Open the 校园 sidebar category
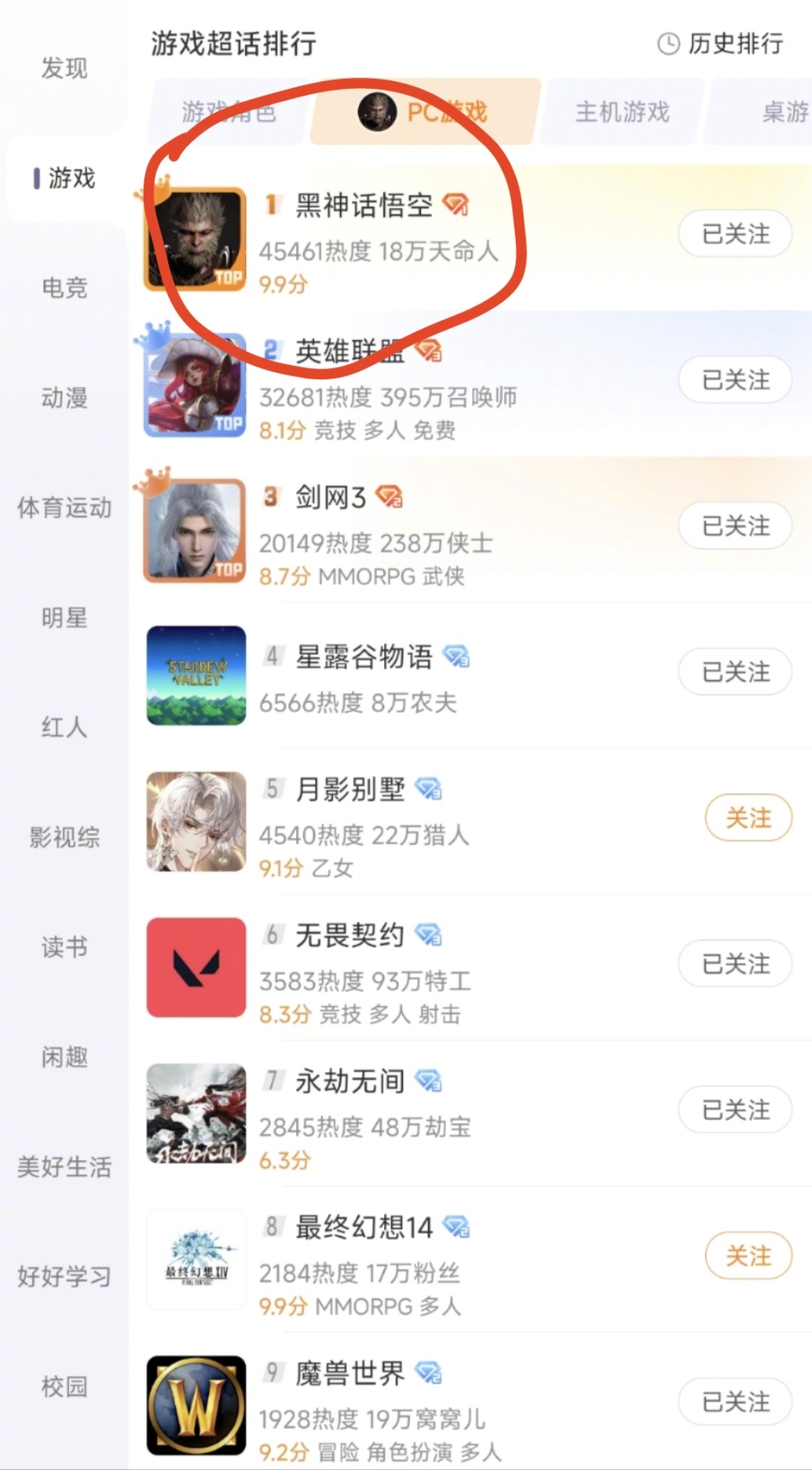This screenshot has height=1470, width=812. point(65,1386)
